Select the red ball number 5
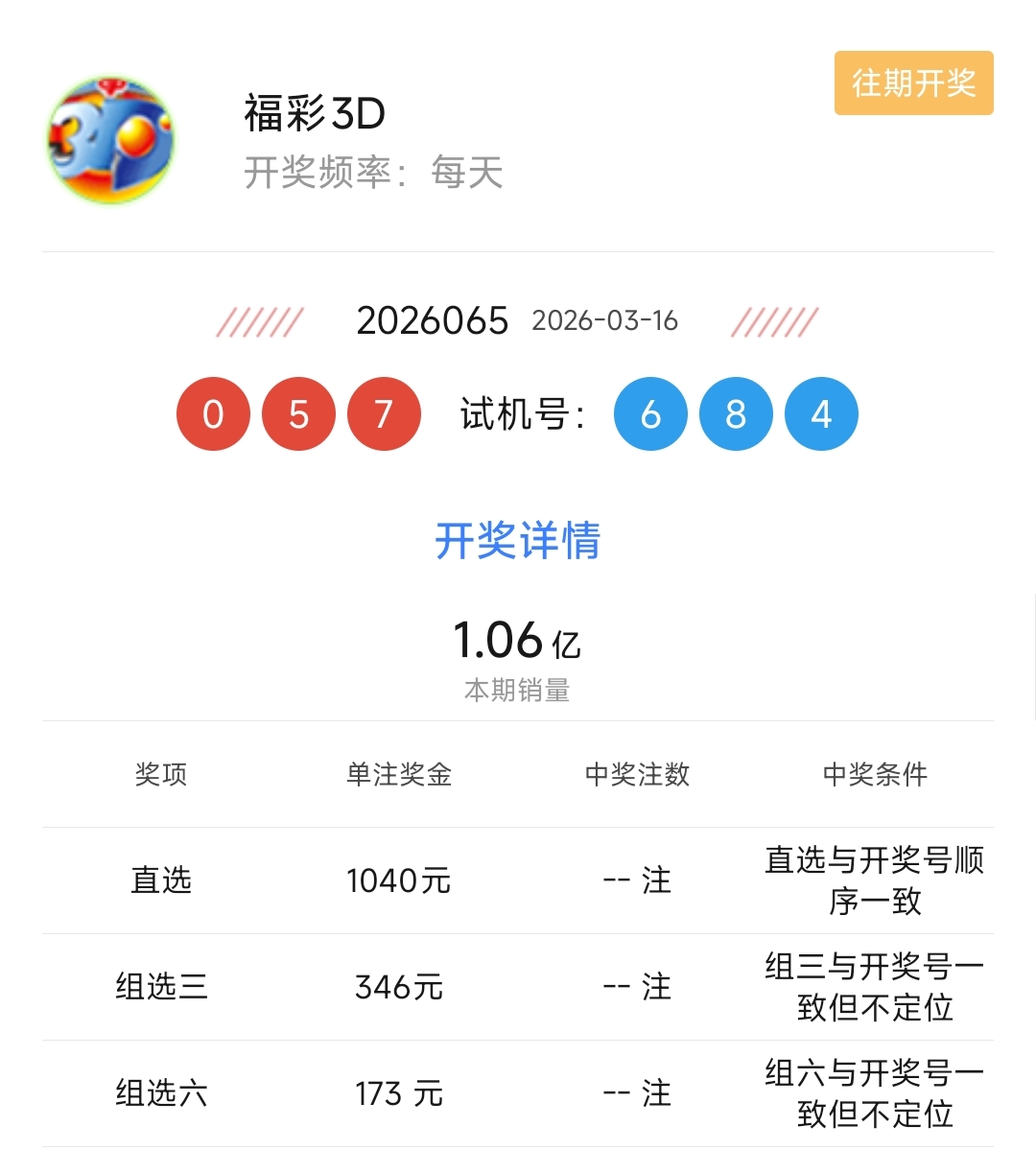 [x=297, y=413]
